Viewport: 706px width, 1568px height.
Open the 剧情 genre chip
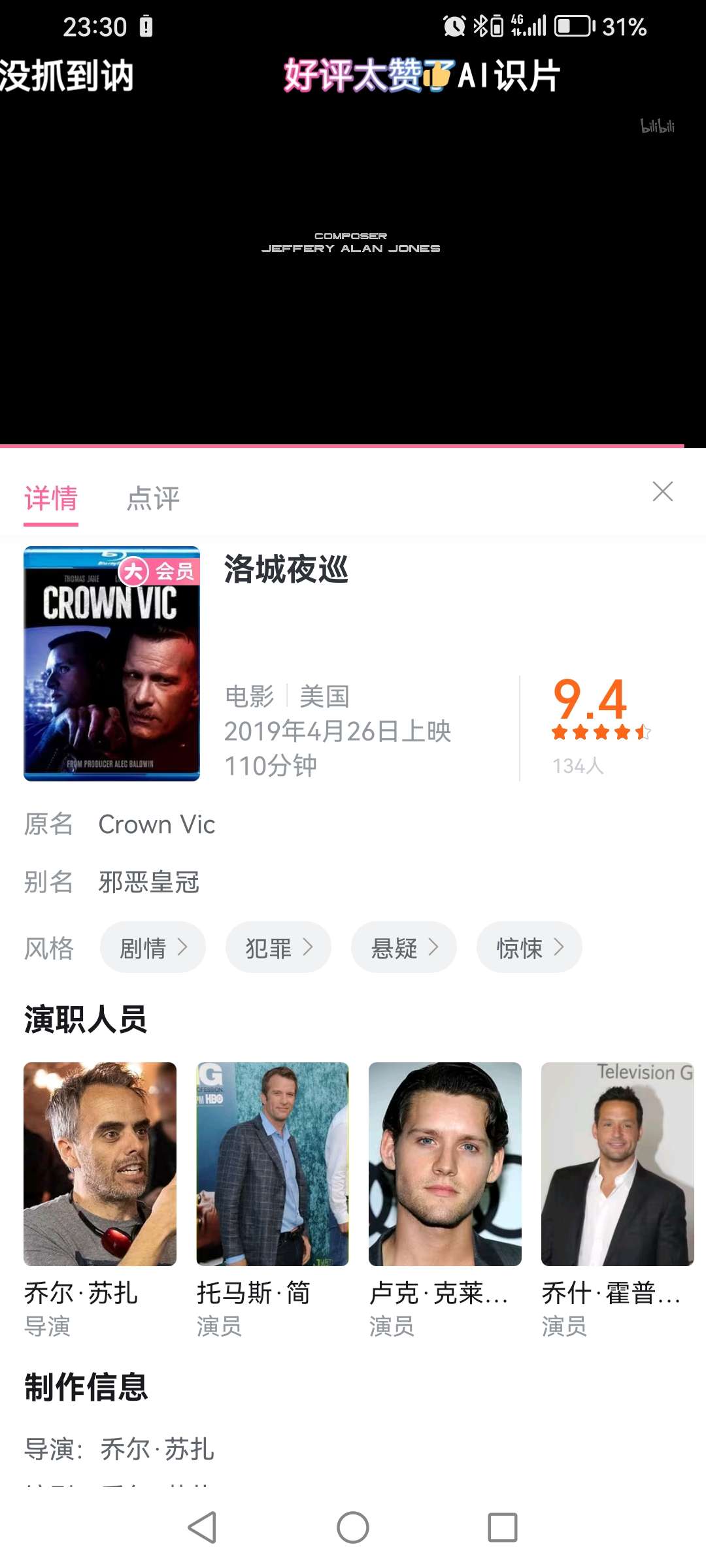tap(153, 947)
